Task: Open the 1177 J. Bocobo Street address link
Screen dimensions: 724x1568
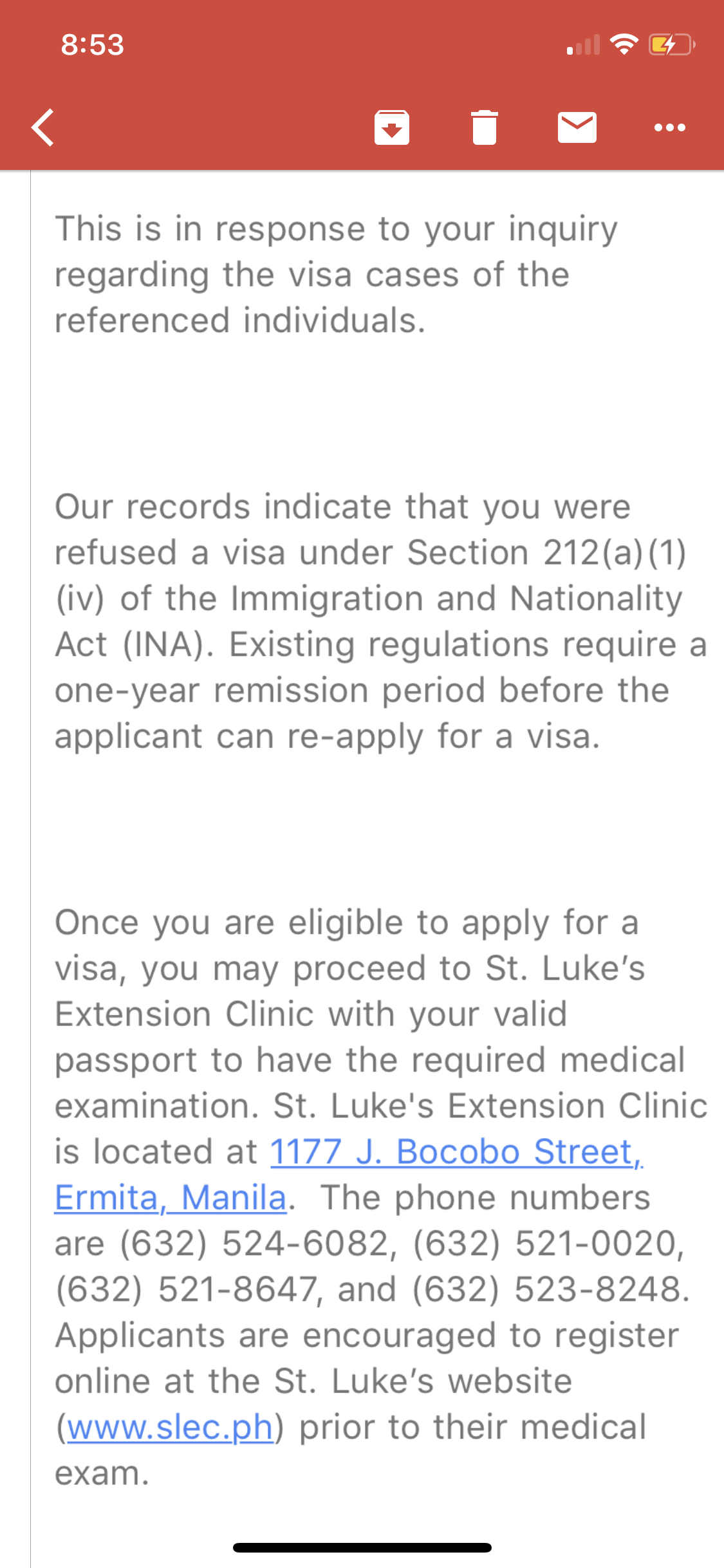Action: (x=349, y=1174)
